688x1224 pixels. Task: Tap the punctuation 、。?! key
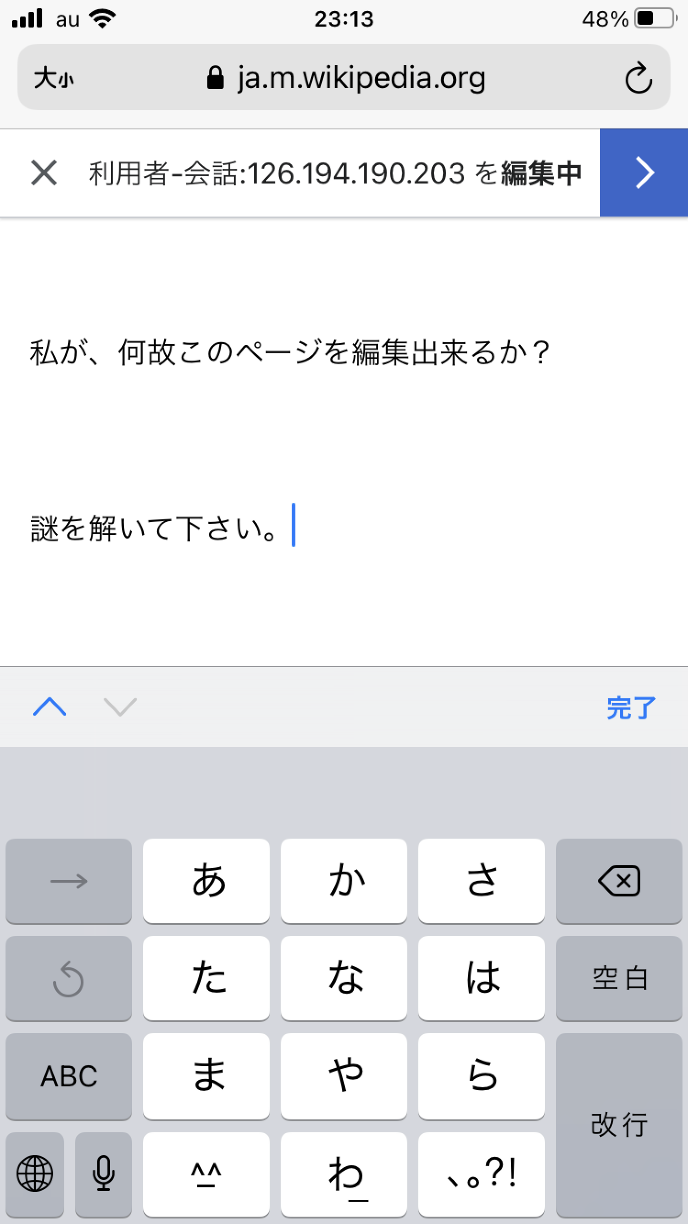click(x=481, y=1173)
